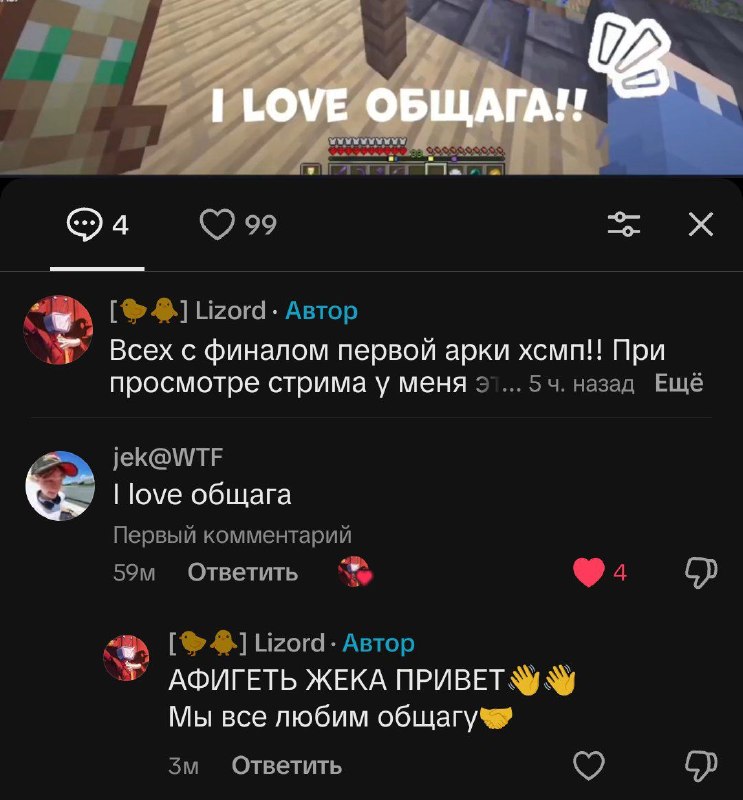Unlike jek@WTF's comment
Screen dimensions: 743x800
pos(589,572)
